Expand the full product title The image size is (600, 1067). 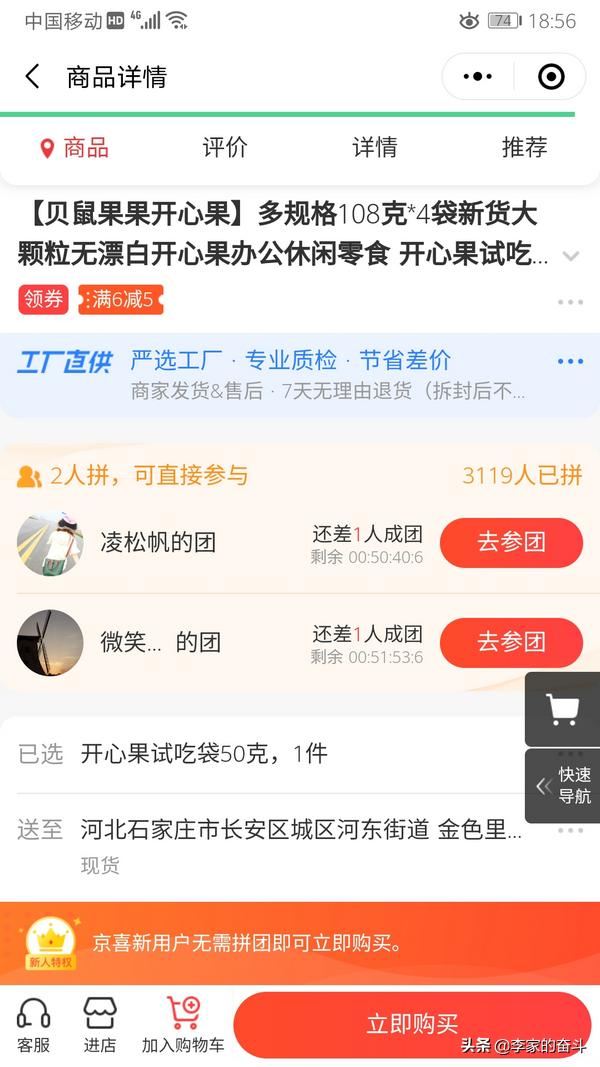(570, 256)
